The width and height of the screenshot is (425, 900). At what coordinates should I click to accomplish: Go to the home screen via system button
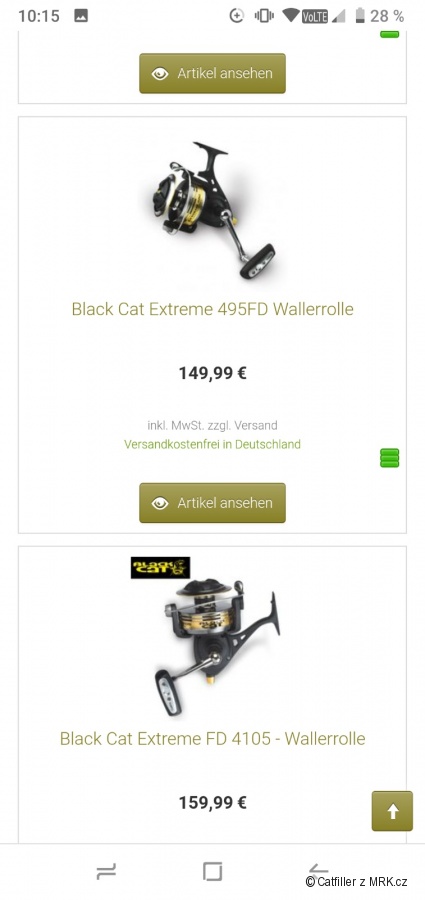[x=212, y=871]
